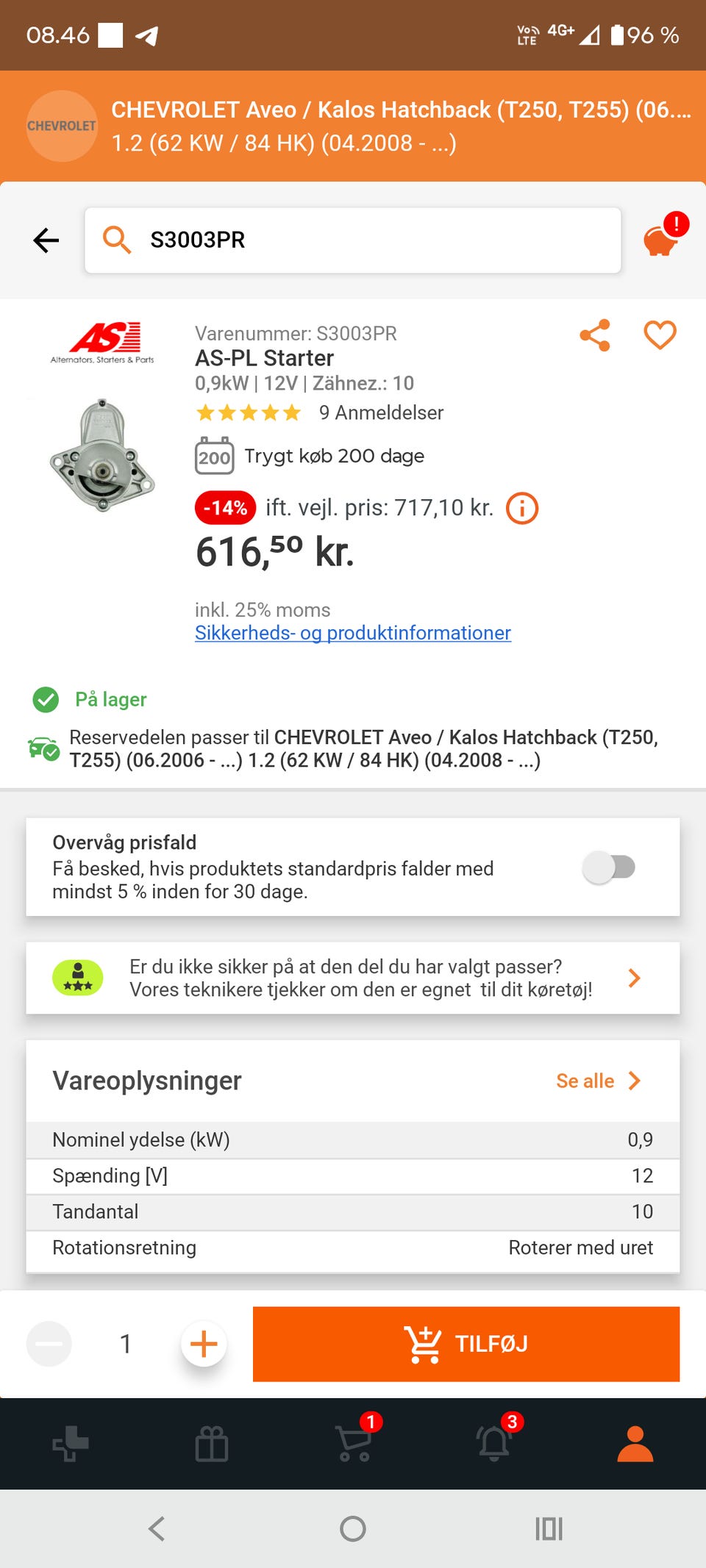Show info about the recommended price
This screenshot has height=1568, width=706.
pos(522,507)
